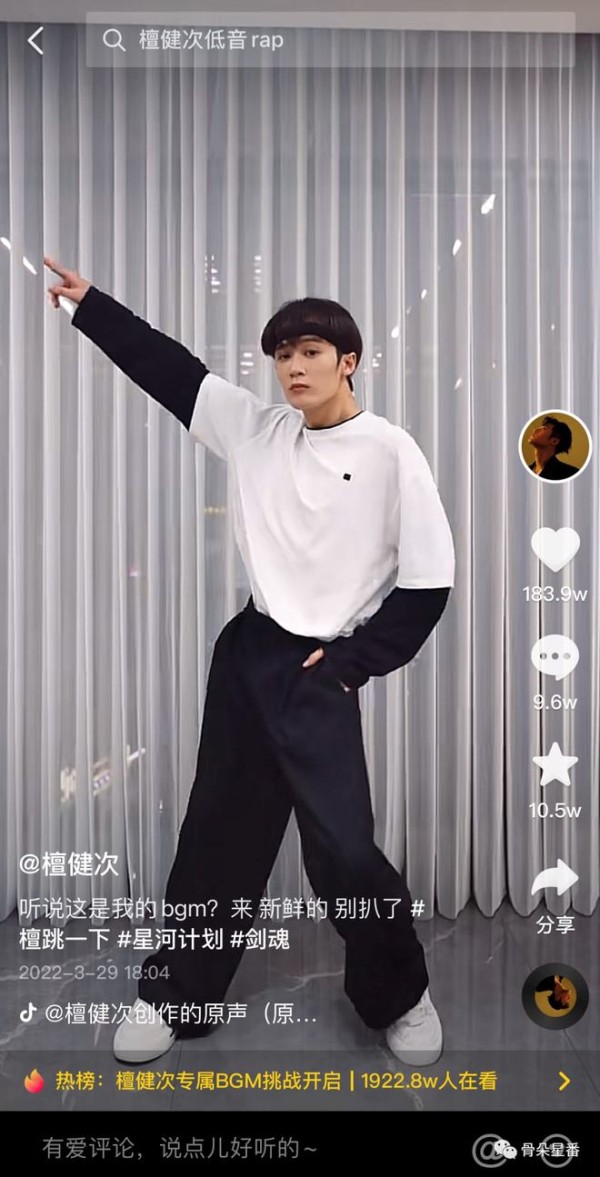Open the creator's round profile avatar
Image resolution: width=600 pixels, height=1177 pixels.
coord(555,446)
